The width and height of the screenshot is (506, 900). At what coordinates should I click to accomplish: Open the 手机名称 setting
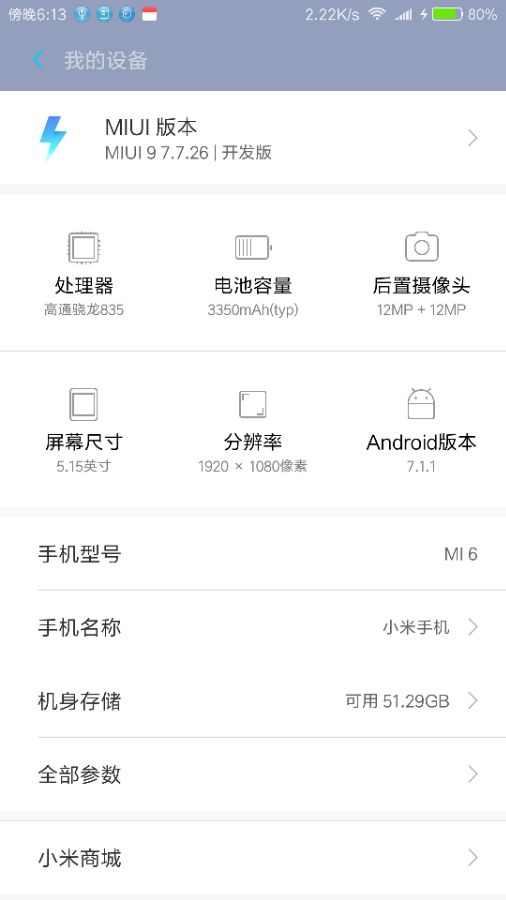253,627
